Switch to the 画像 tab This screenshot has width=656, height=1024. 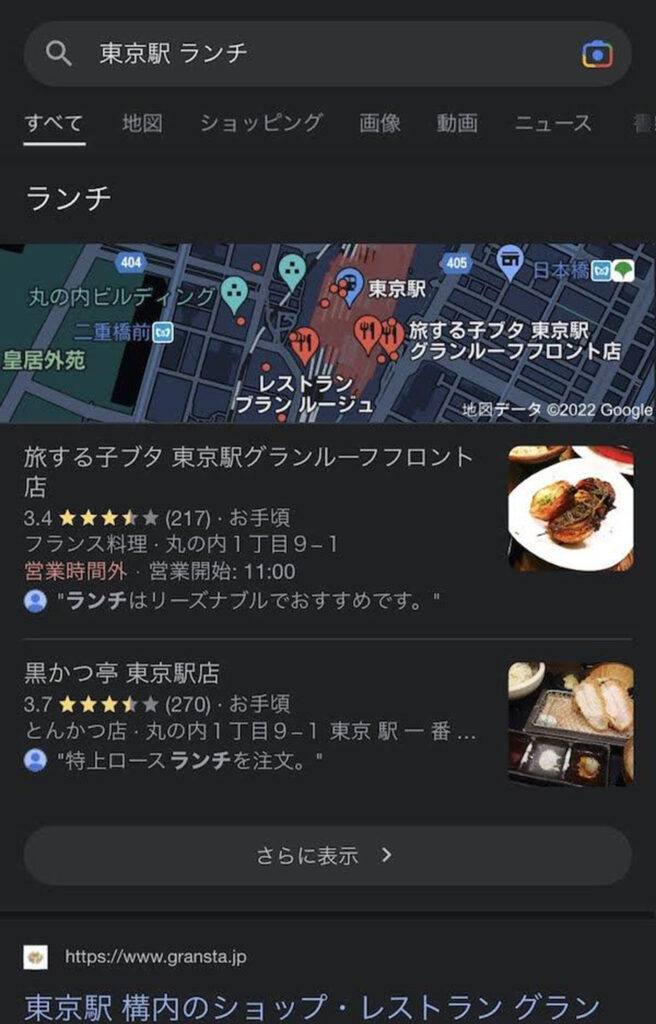[x=380, y=124]
